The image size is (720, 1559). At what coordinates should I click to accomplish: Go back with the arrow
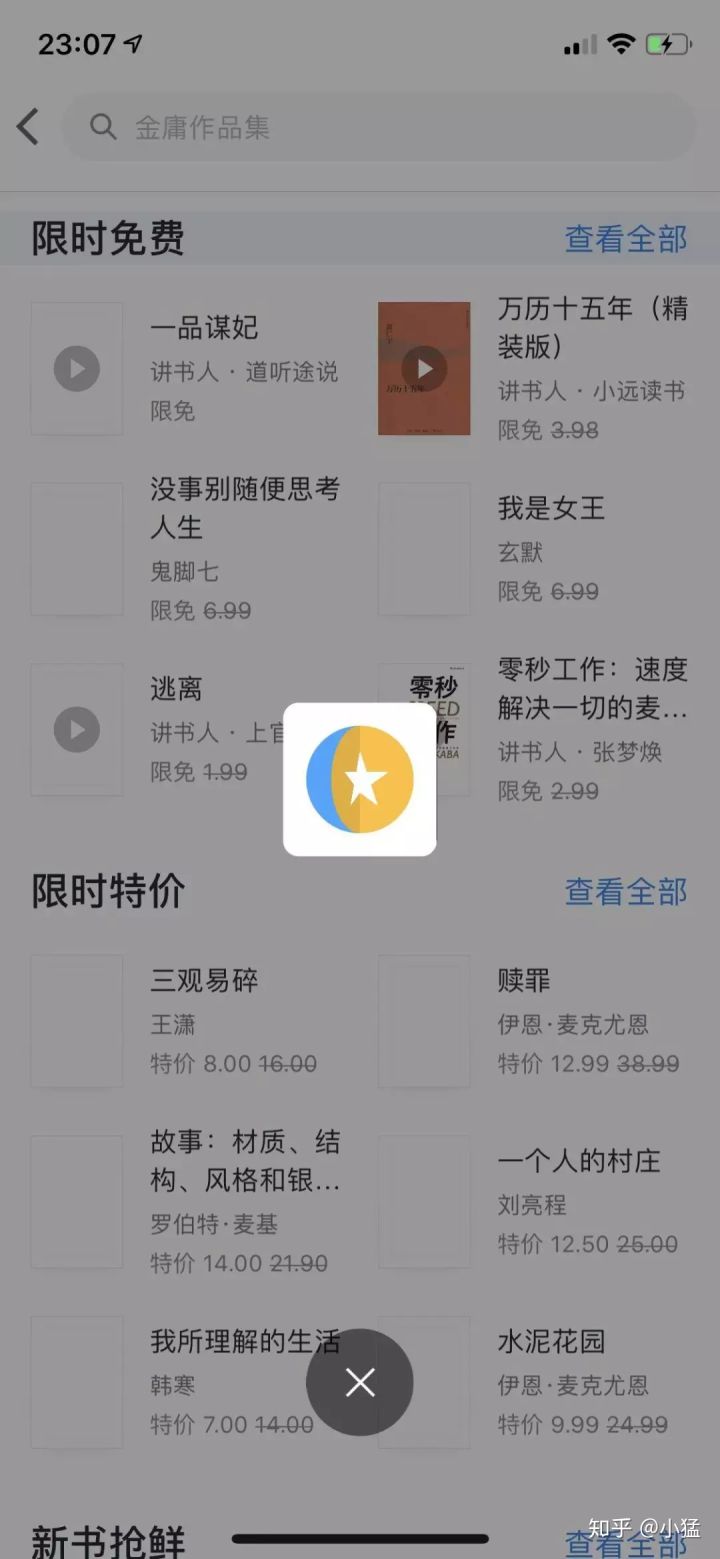coord(28,127)
